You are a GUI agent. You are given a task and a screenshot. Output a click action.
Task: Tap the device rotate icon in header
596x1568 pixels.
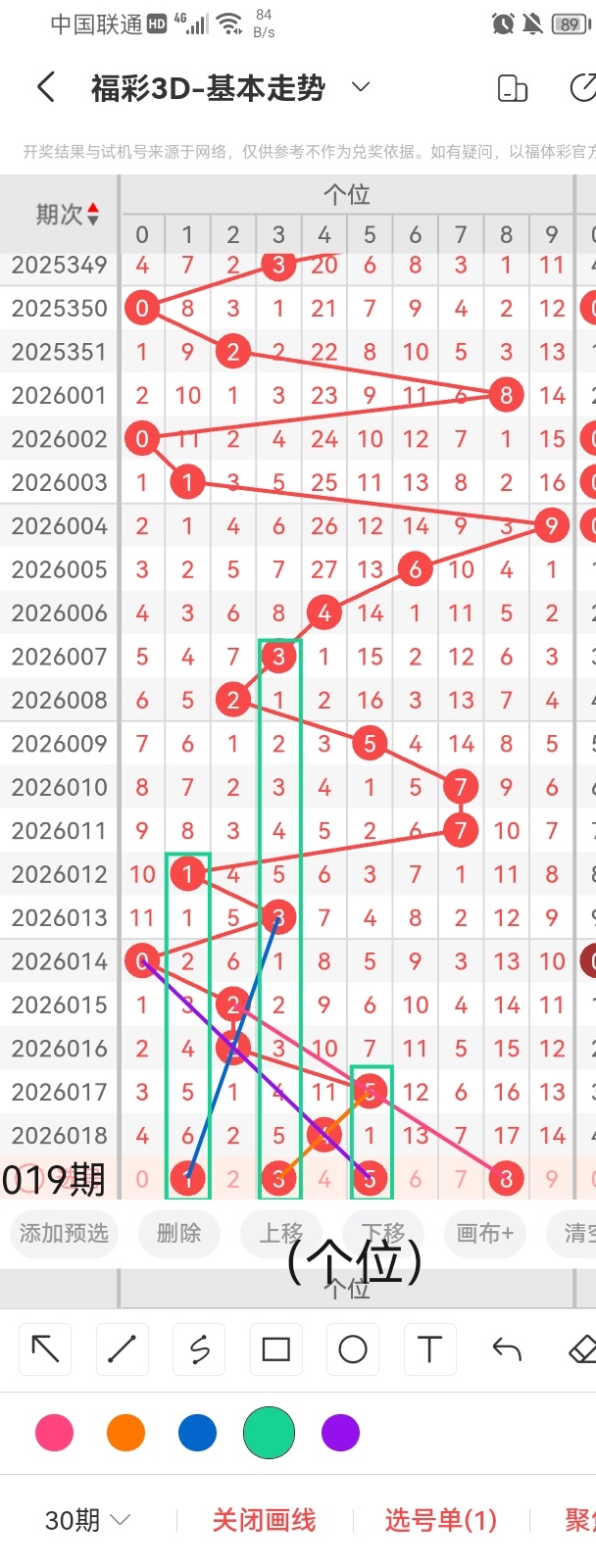513,88
